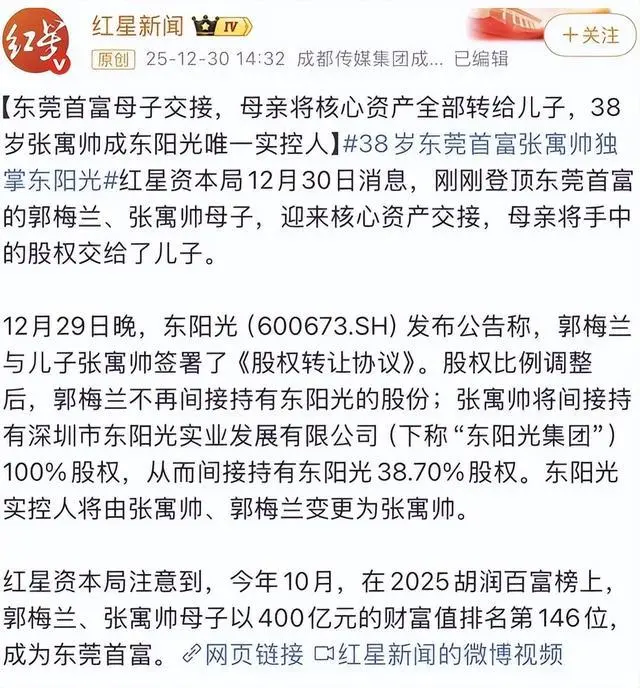Open the 红星新闻 account name
The width and height of the screenshot is (640, 688).
pyautogui.click(x=137, y=26)
